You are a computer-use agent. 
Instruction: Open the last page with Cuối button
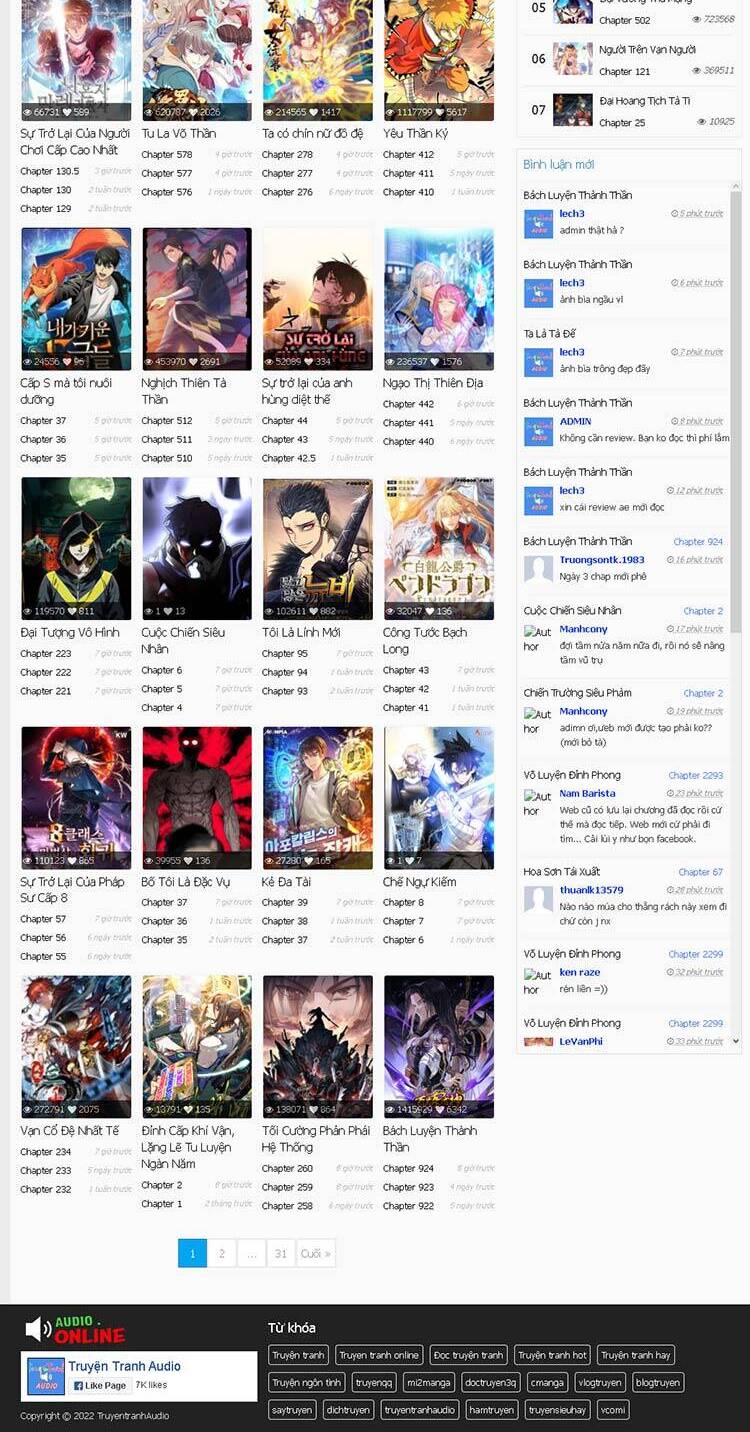315,1253
